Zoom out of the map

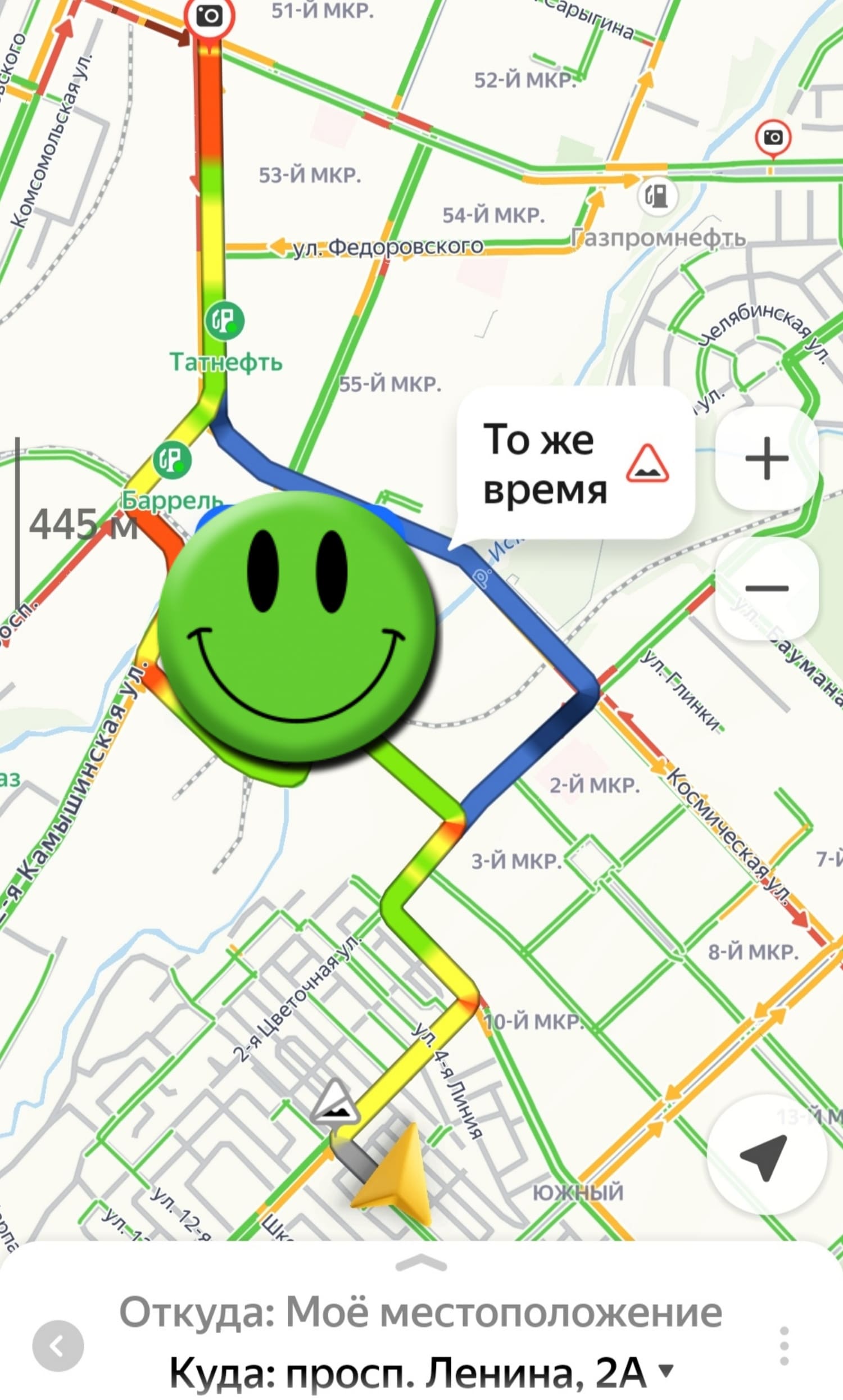coord(767,588)
